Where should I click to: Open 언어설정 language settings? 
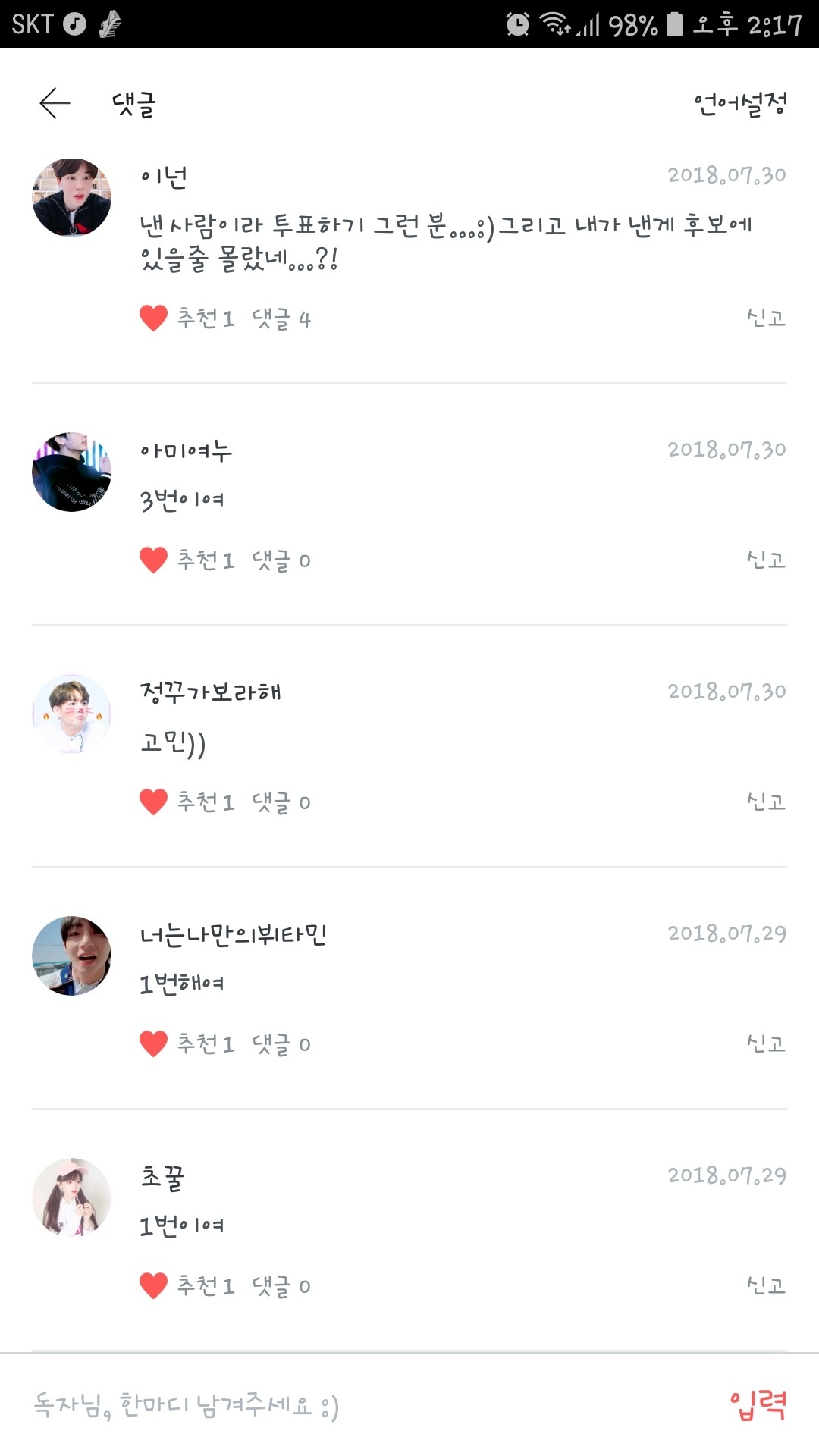(x=740, y=103)
